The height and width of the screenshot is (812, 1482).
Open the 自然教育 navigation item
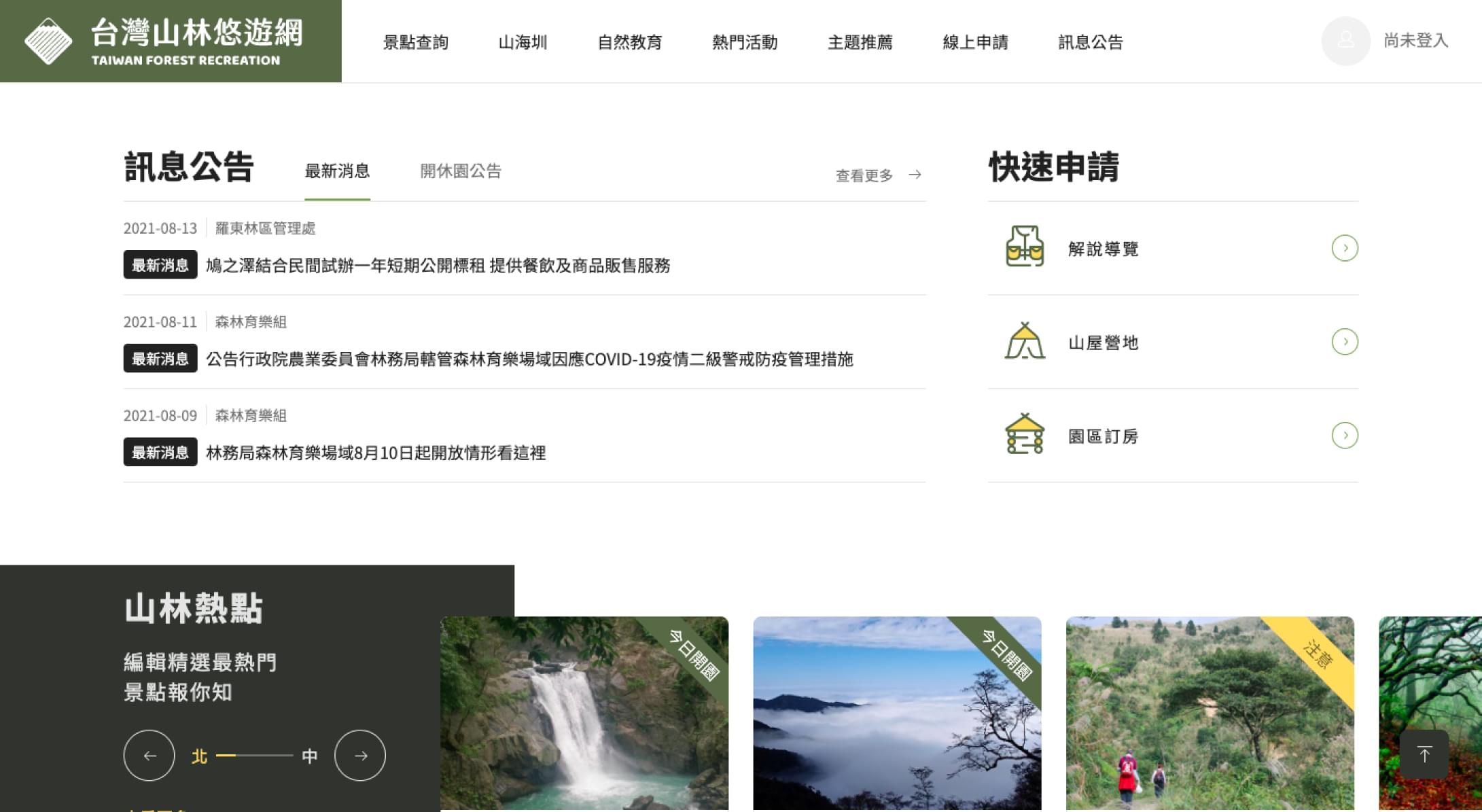[629, 42]
